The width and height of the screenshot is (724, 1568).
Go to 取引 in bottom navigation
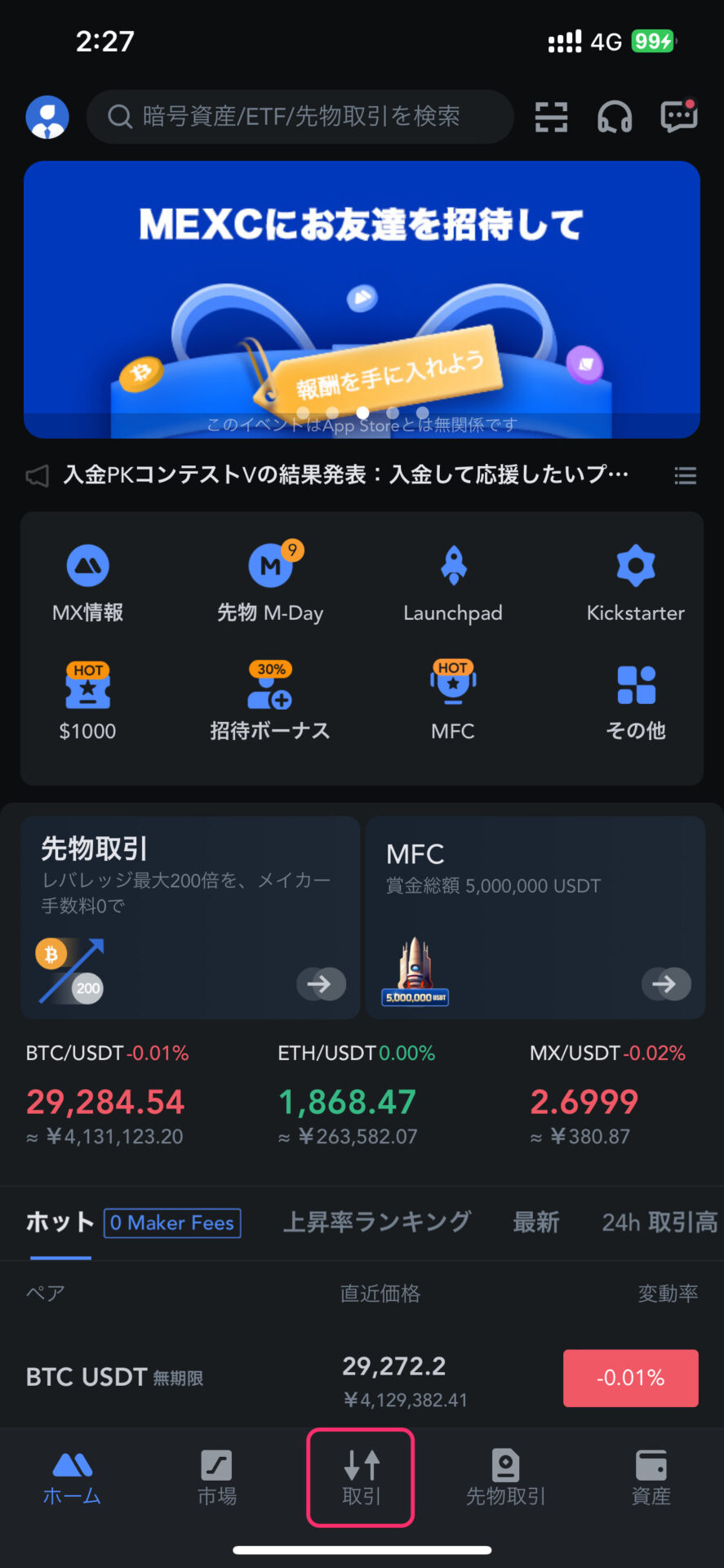click(361, 1477)
